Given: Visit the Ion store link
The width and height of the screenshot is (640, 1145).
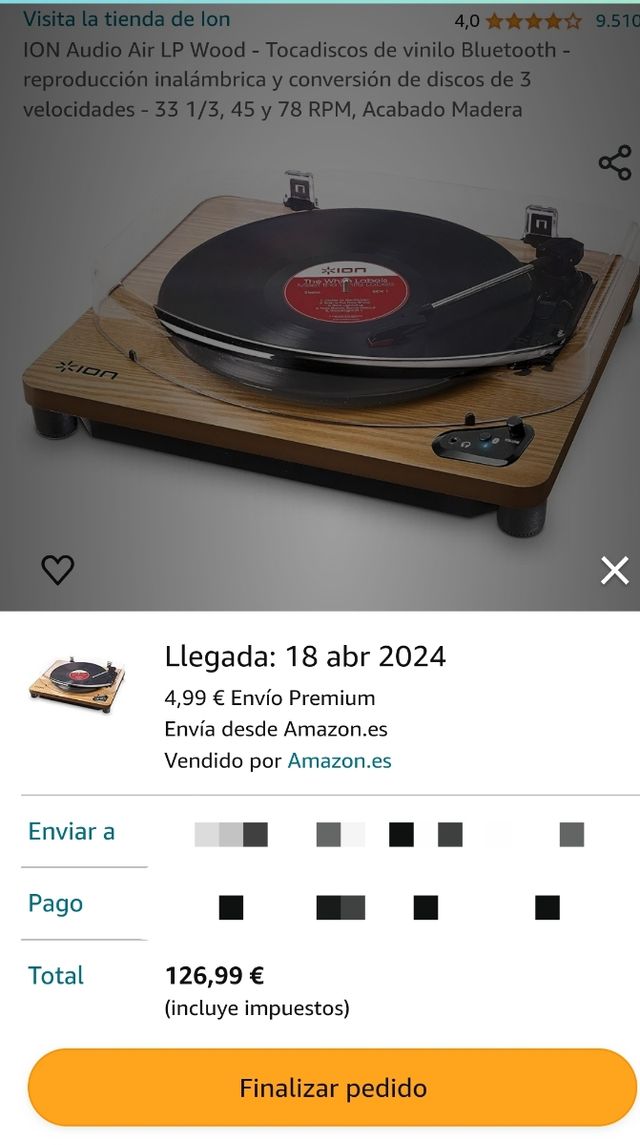Looking at the screenshot, I should point(126,19).
